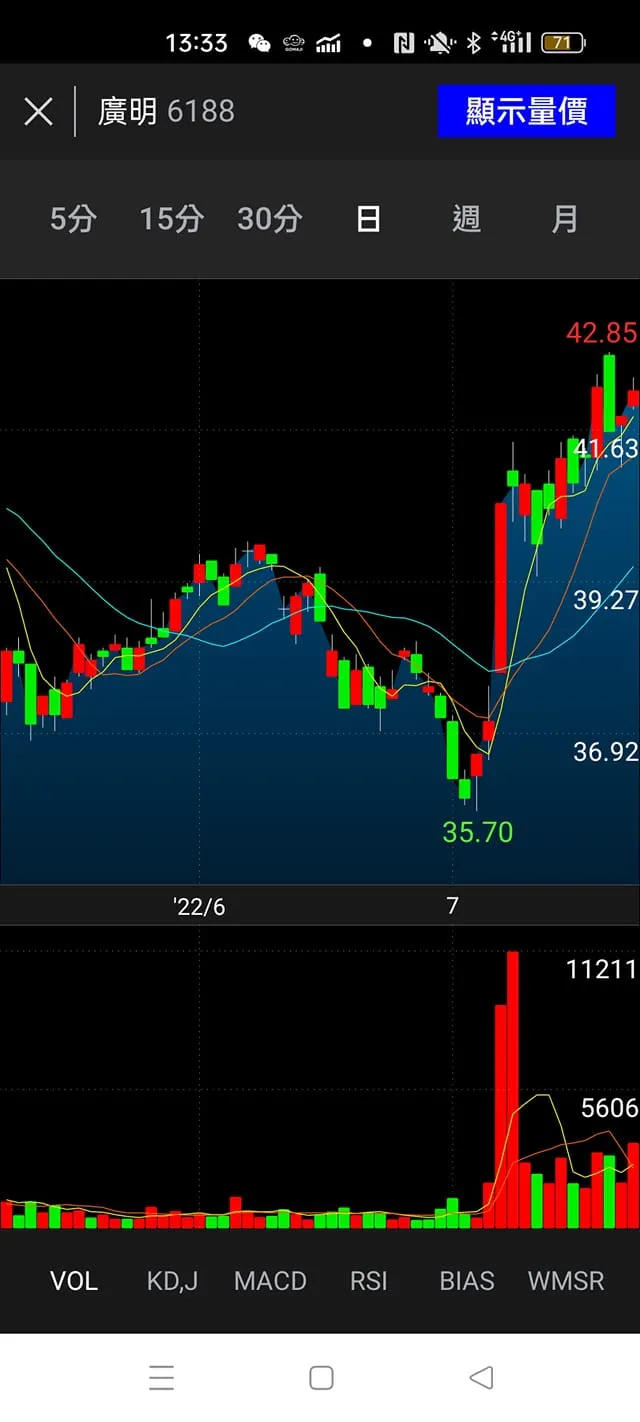This screenshot has height=1422, width=640.
Task: Close the 廣明 6188 chart view
Action: click(38, 111)
